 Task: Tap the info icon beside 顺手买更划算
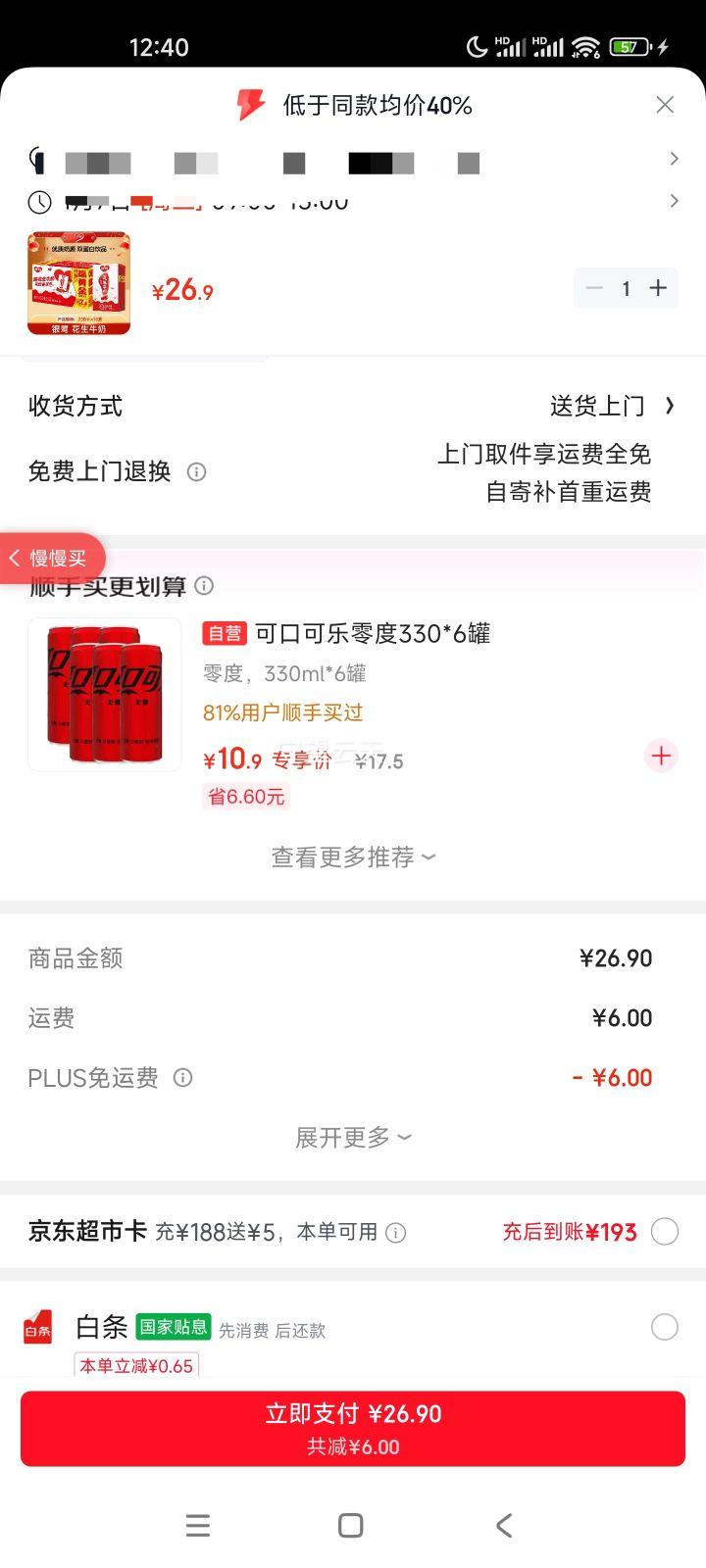coord(204,586)
